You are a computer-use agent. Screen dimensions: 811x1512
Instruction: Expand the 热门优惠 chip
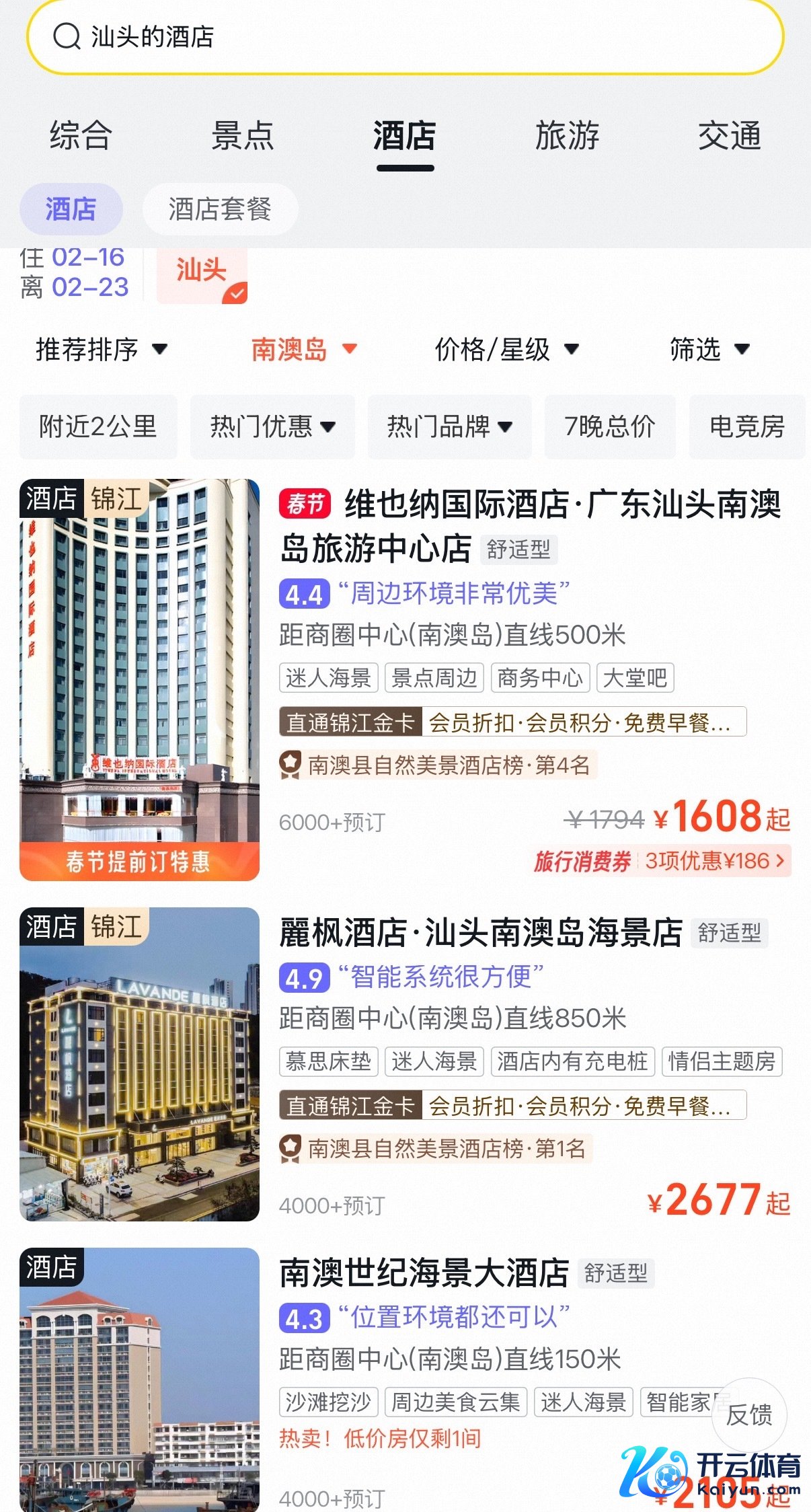(272, 426)
